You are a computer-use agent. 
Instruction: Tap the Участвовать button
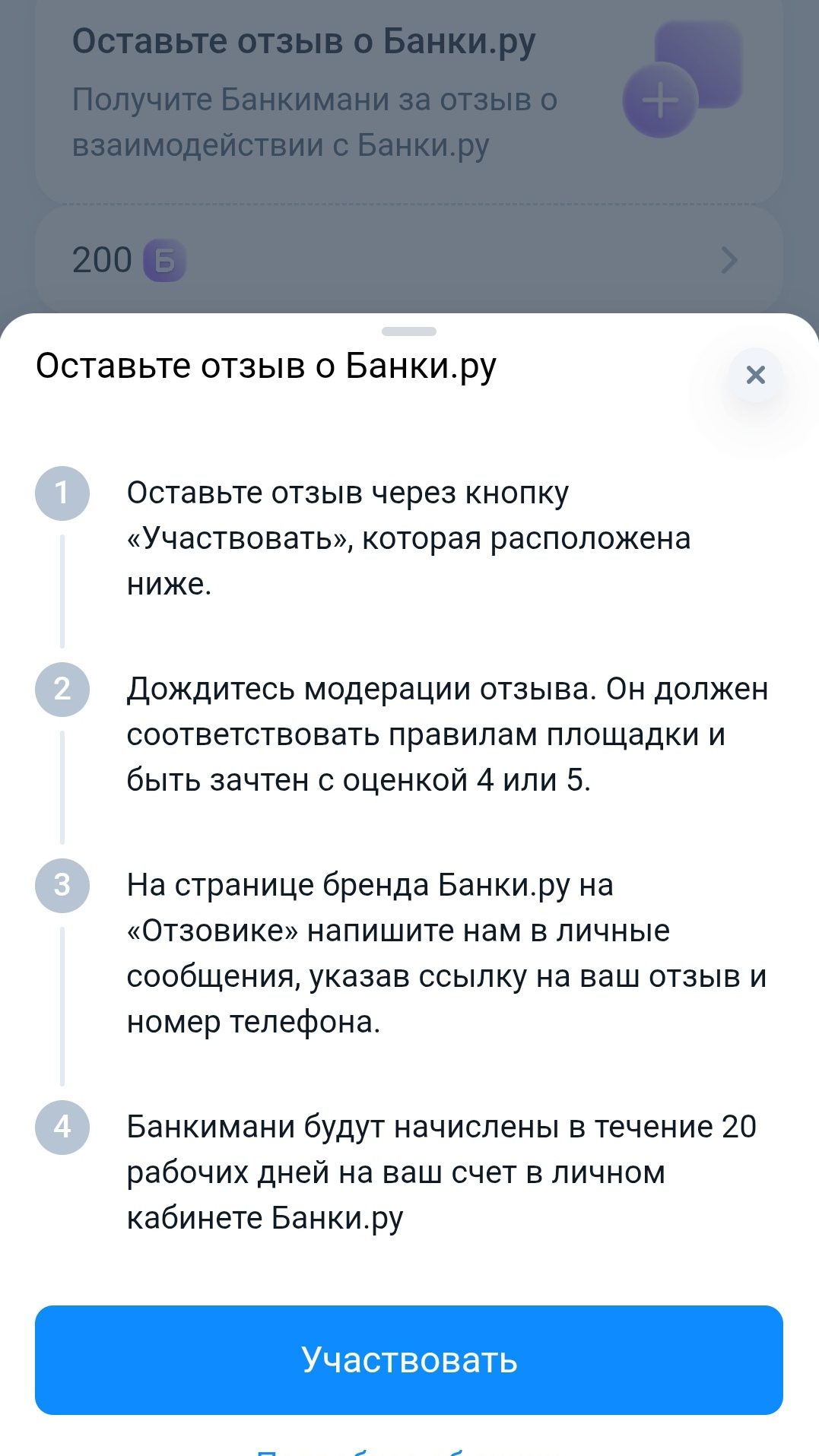pyautogui.click(x=409, y=1359)
